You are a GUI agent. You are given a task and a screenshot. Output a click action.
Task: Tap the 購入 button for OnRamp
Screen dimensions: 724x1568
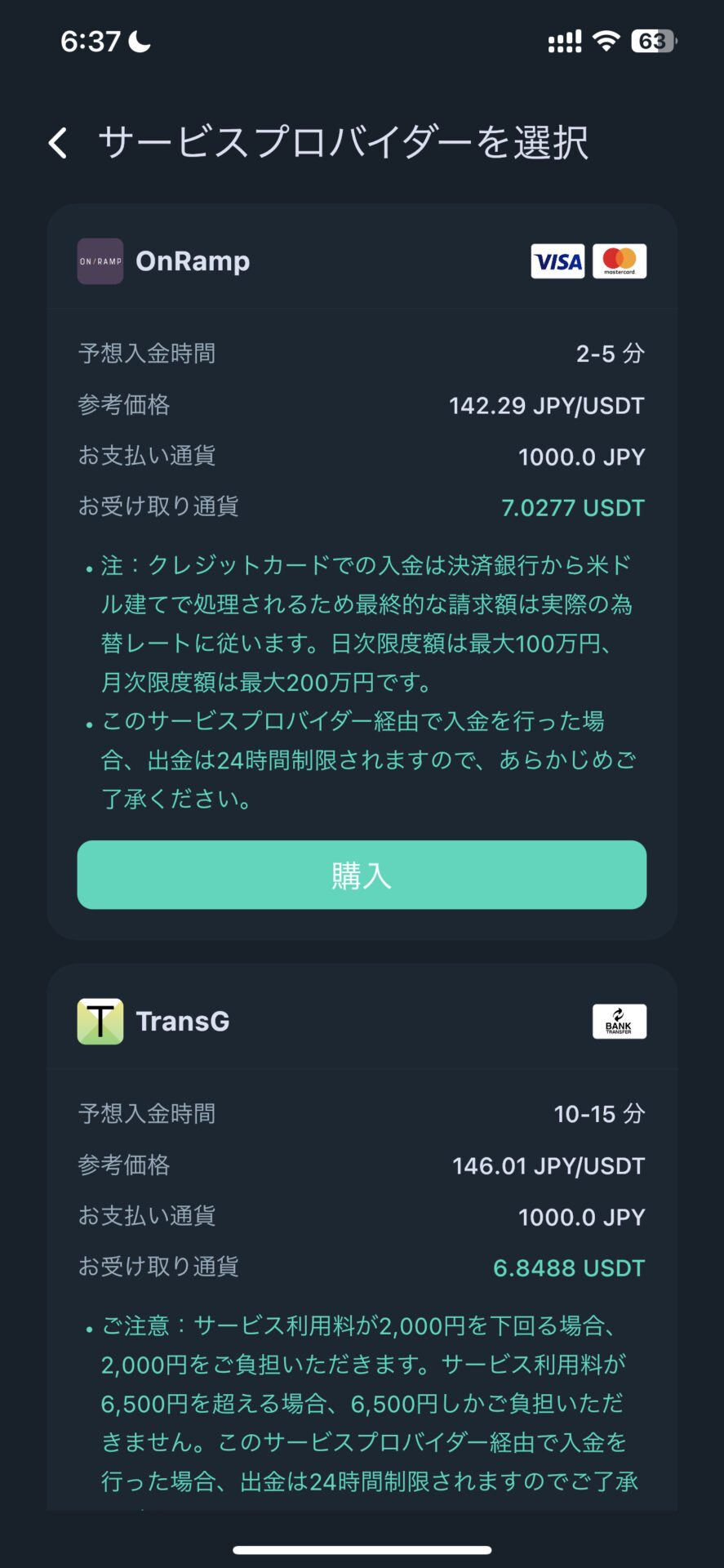362,875
